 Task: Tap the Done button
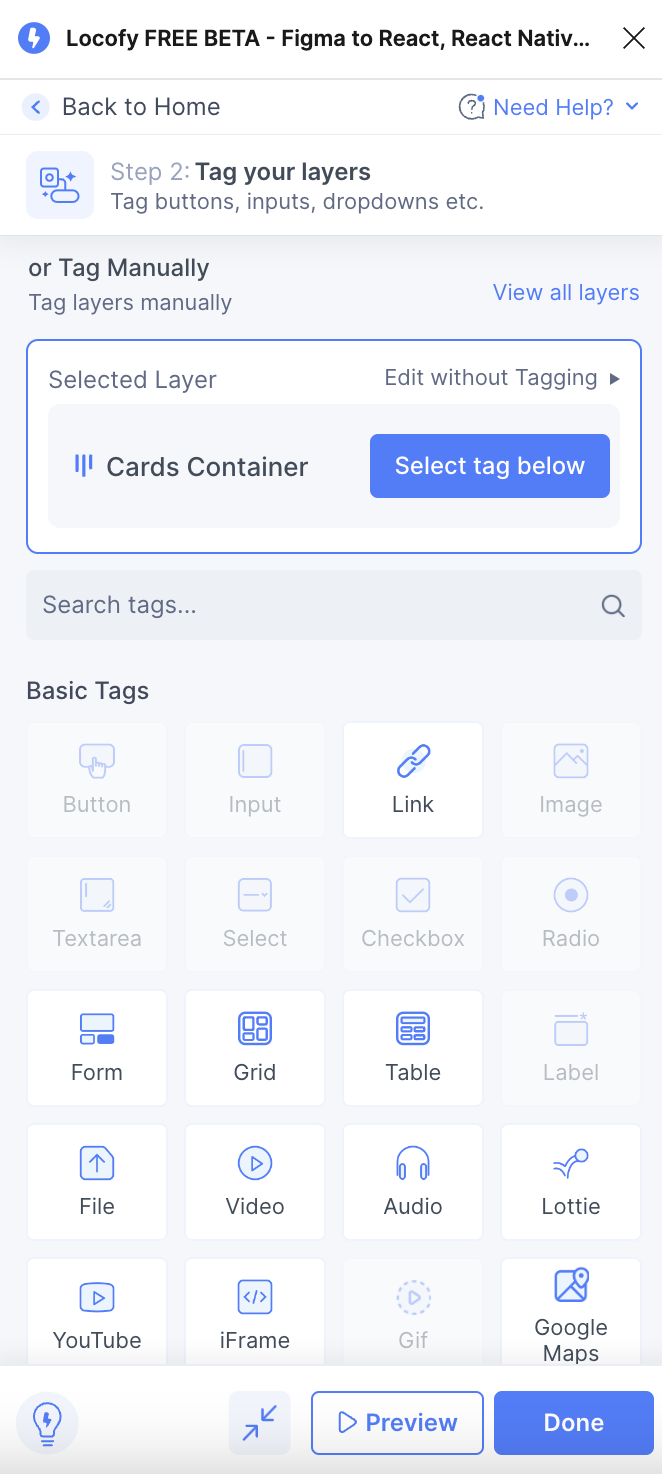click(x=574, y=1422)
